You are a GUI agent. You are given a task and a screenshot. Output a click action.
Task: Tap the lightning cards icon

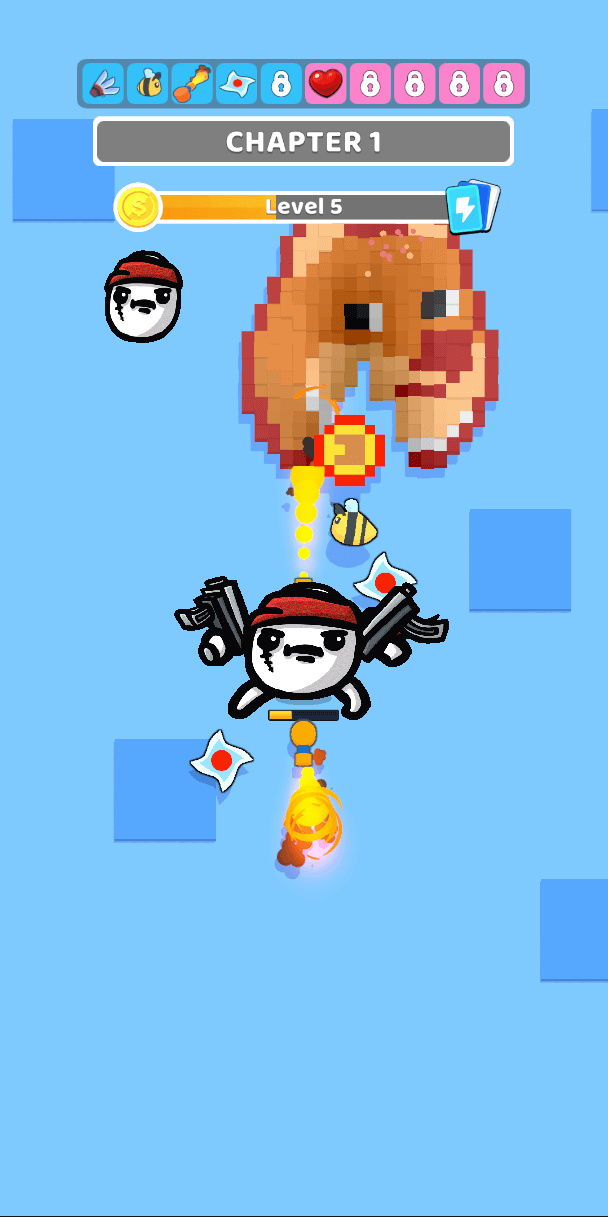[471, 207]
